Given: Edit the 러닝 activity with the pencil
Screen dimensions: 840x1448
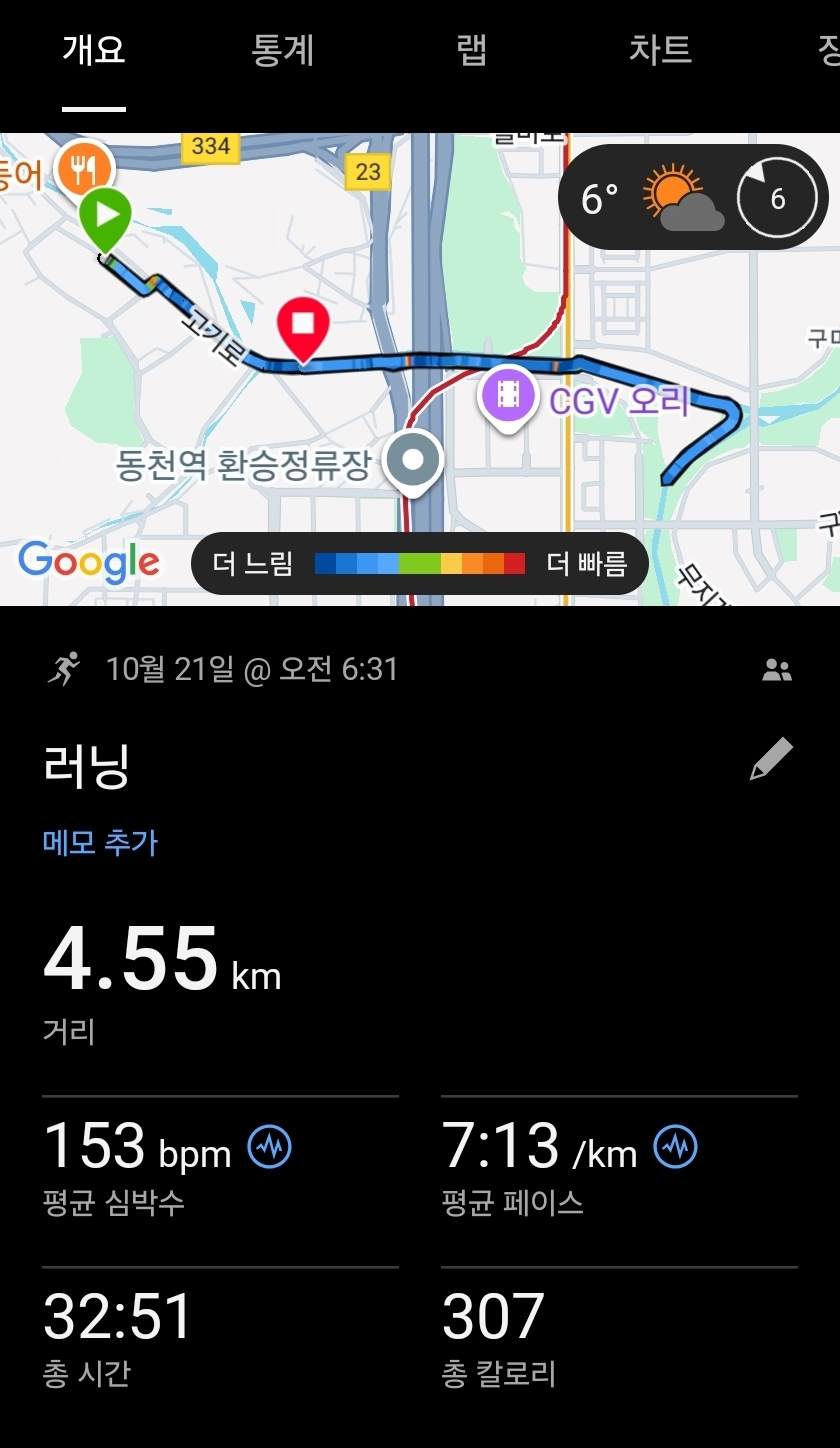Looking at the screenshot, I should coord(771,760).
